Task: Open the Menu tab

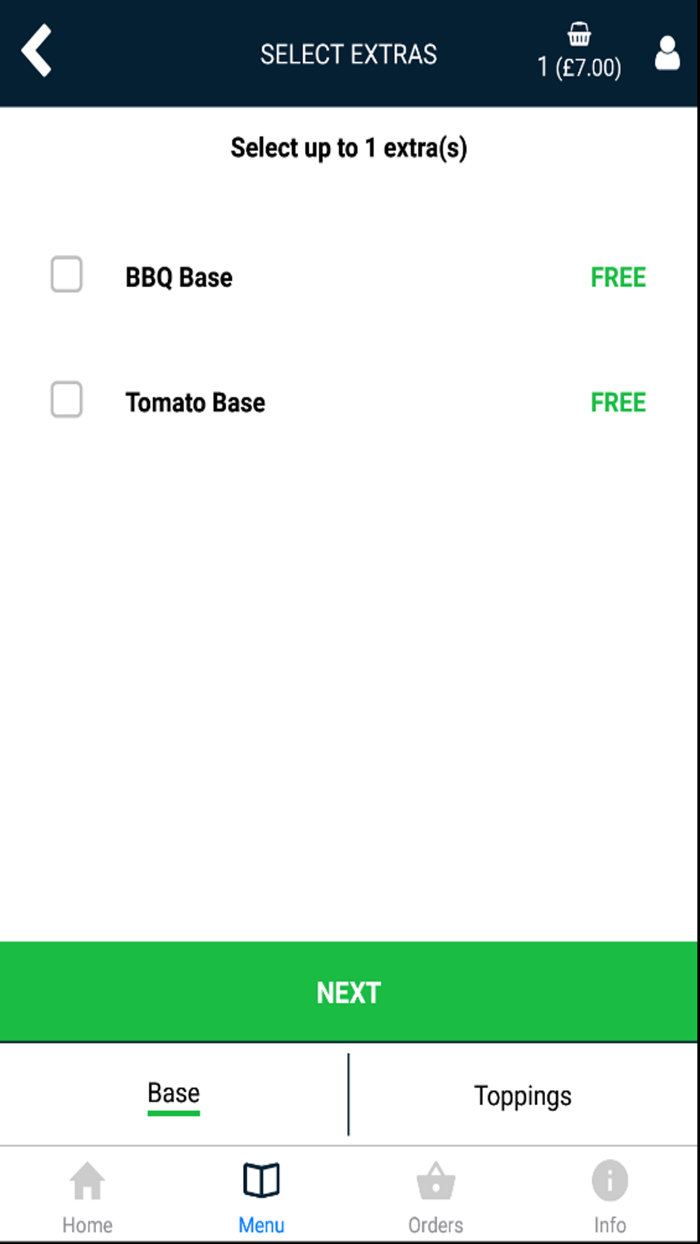Action: (261, 1197)
